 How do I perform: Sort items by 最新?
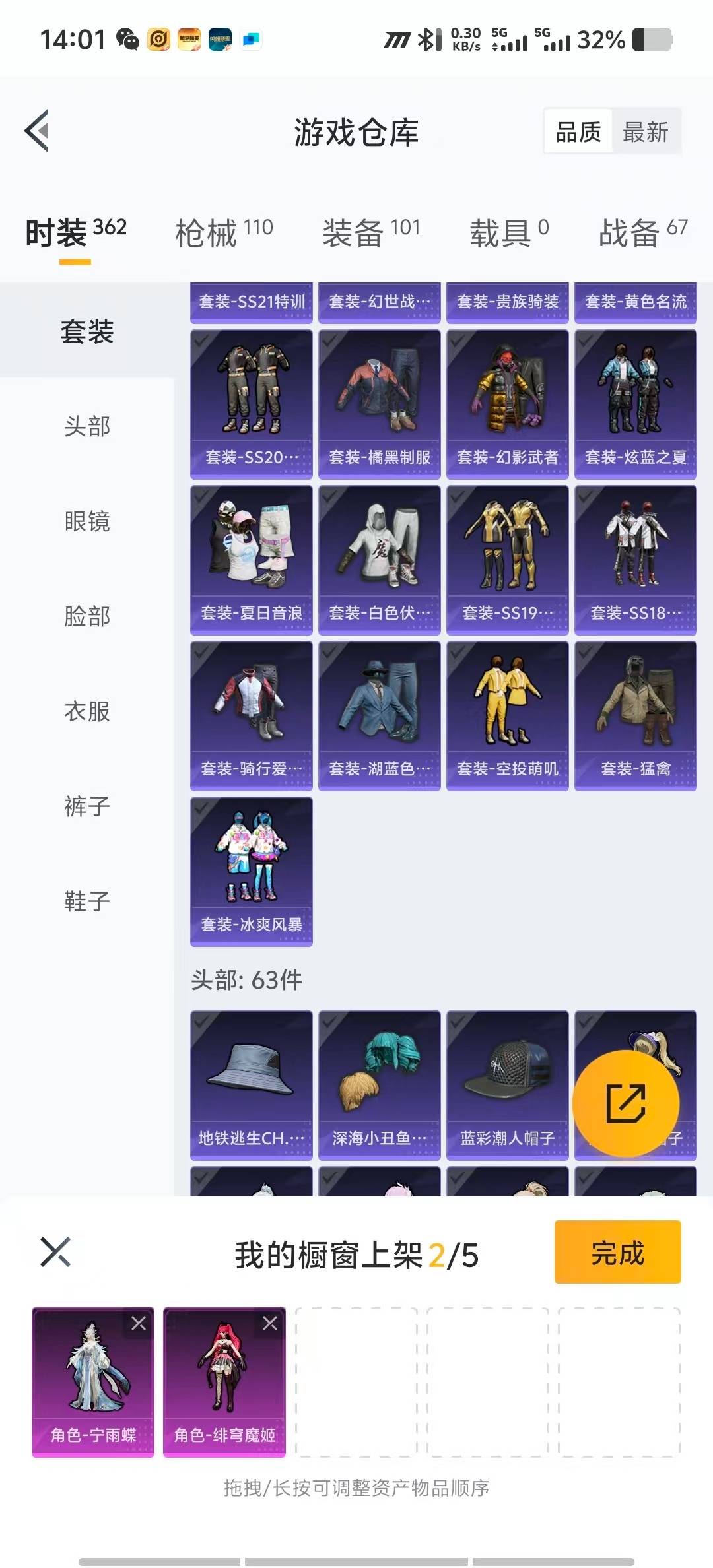tap(645, 132)
